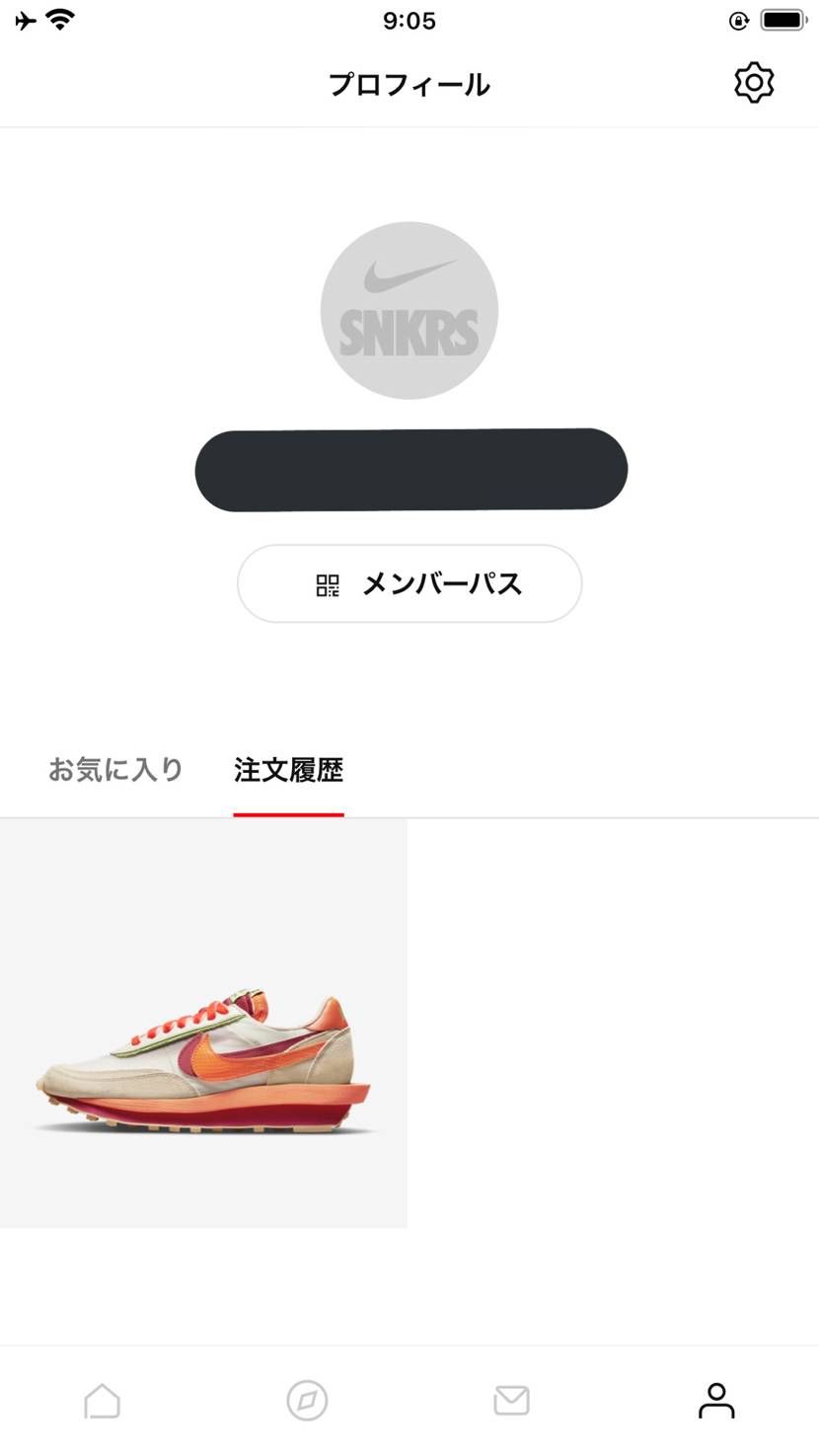Click the Wi-Fi icon in the status bar
819x1456 pixels.
click(61, 18)
